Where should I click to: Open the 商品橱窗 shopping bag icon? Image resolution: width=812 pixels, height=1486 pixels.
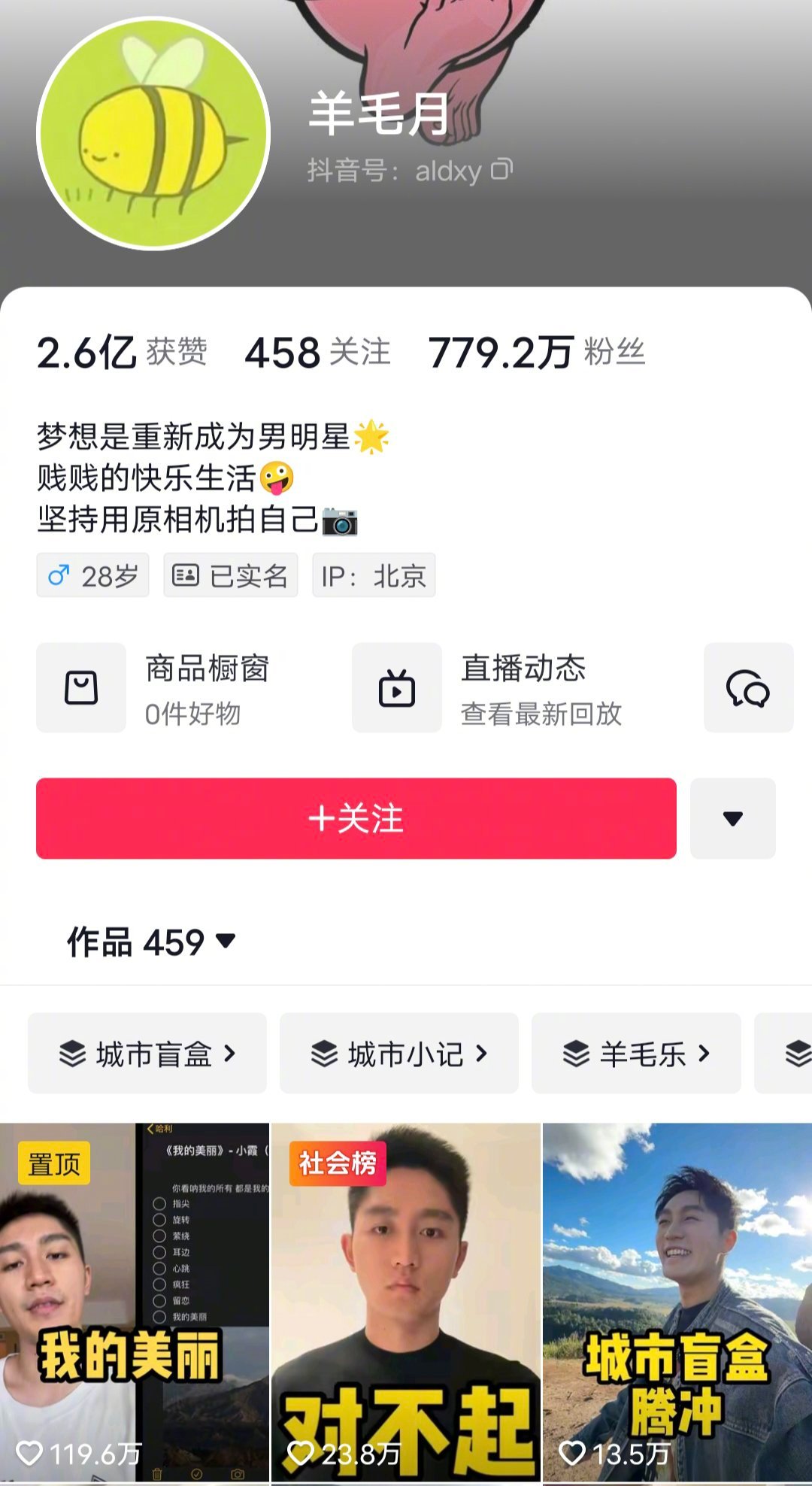pyautogui.click(x=81, y=687)
